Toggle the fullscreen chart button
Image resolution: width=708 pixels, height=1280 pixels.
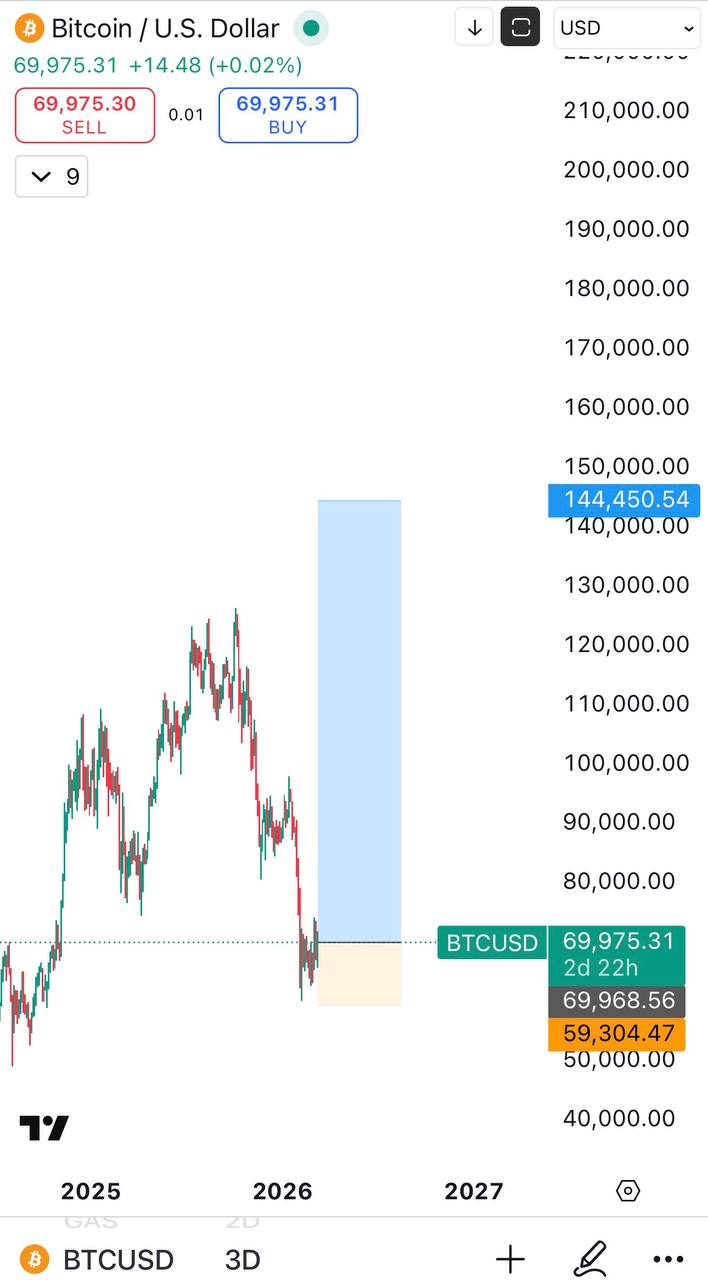pos(521,28)
